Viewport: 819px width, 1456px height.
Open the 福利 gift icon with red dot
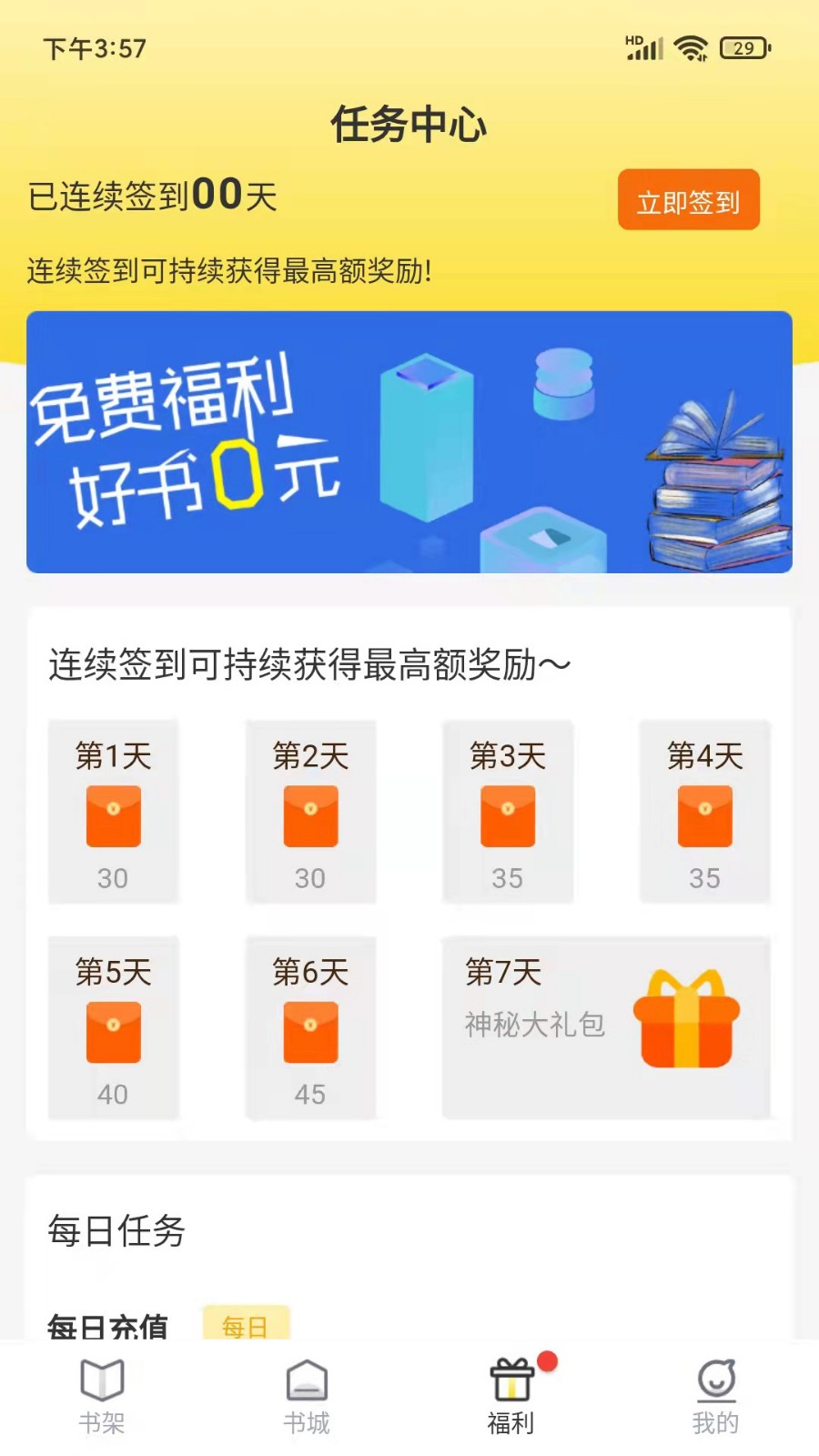512,1379
